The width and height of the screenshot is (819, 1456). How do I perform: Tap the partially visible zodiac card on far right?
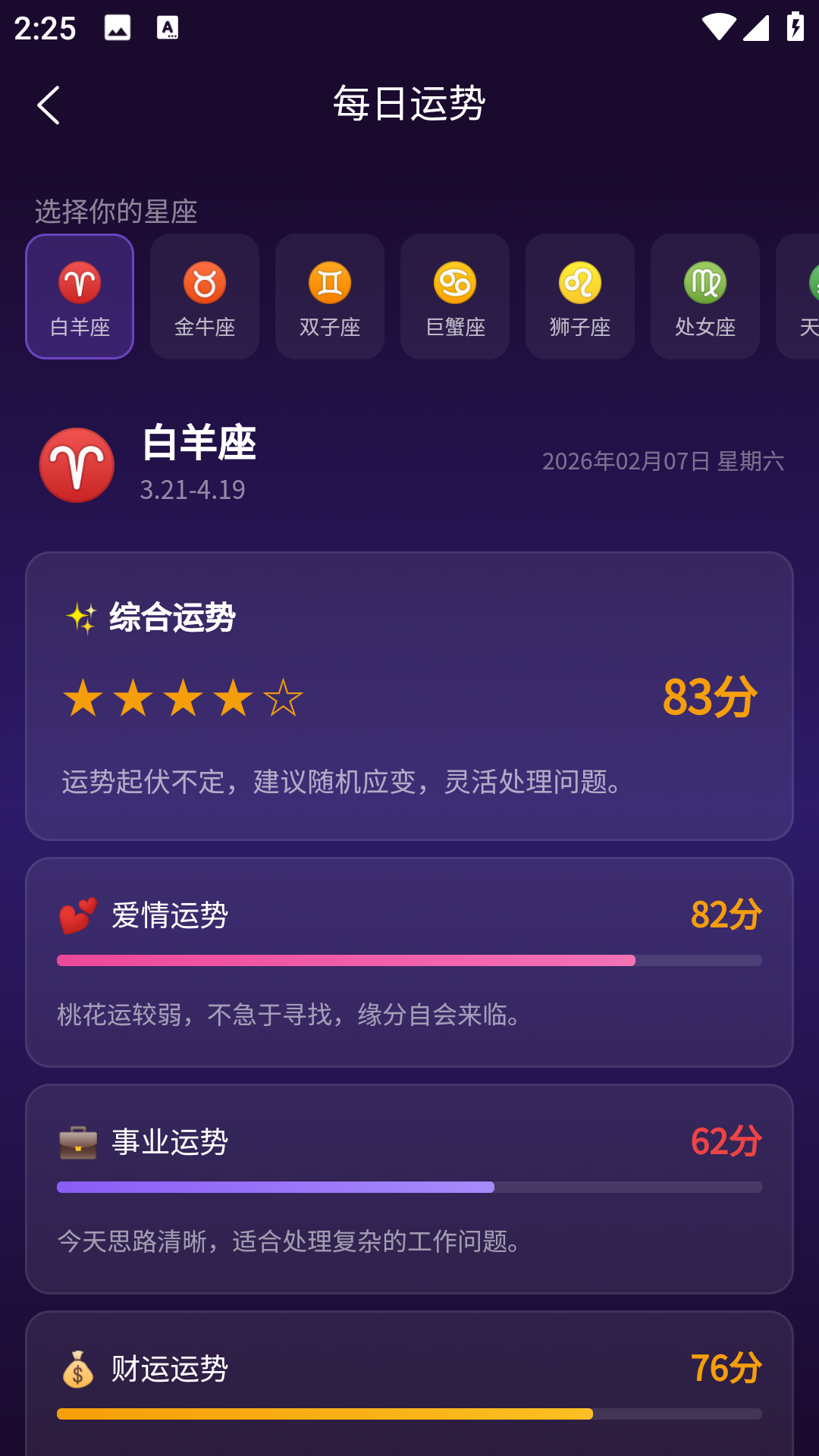pyautogui.click(x=805, y=296)
